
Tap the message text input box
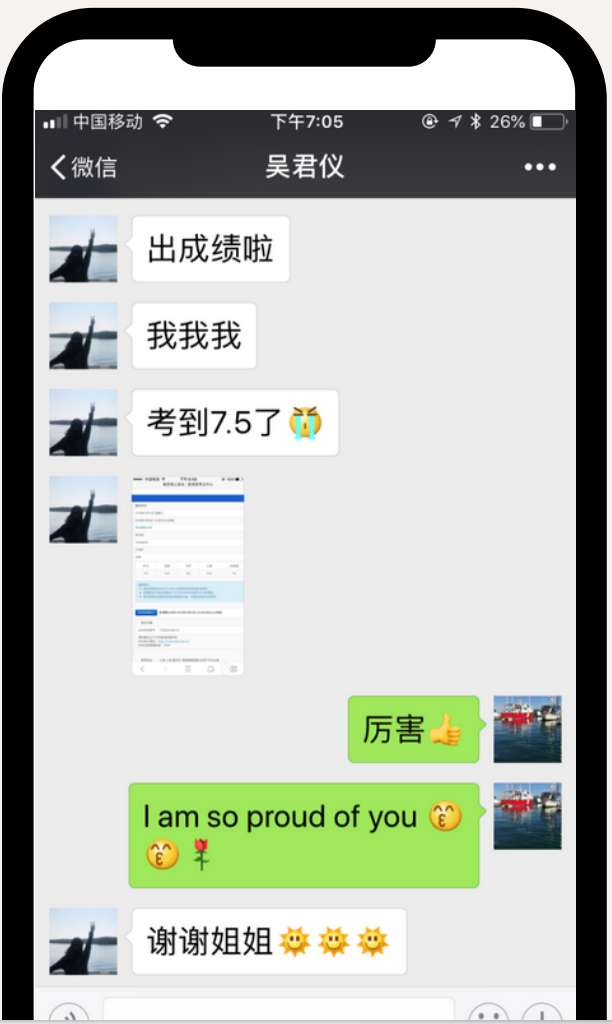(x=278, y=1010)
